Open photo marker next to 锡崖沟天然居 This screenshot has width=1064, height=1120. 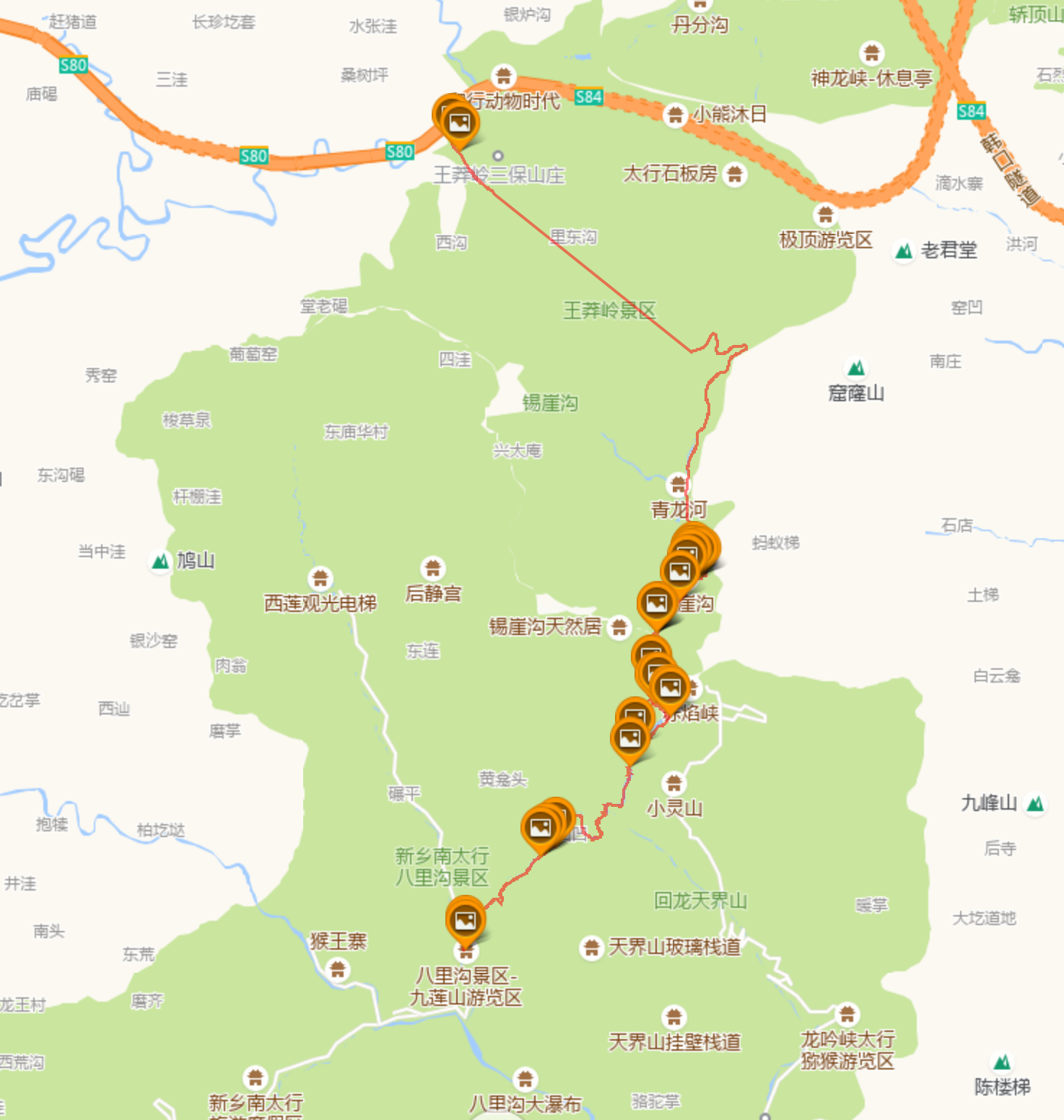point(656,603)
